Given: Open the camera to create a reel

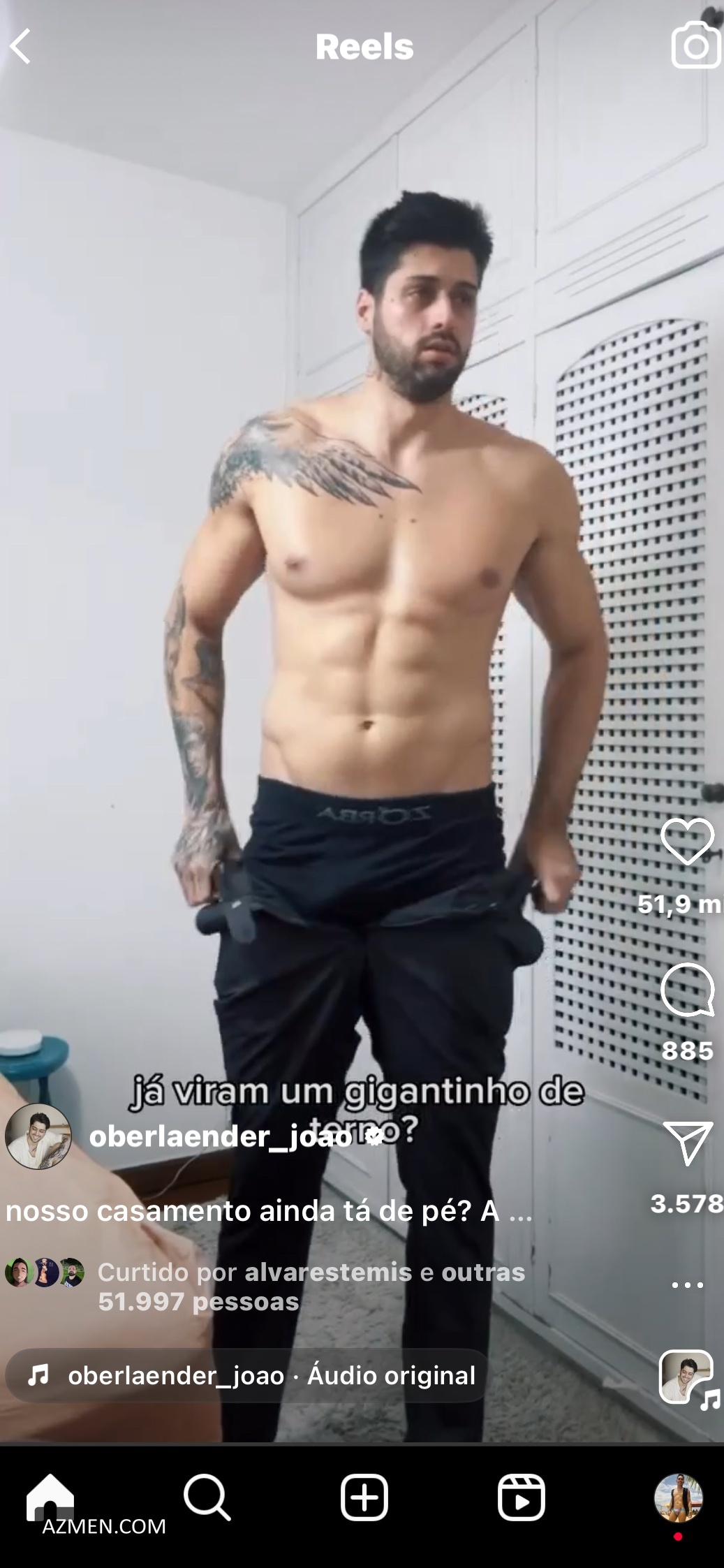Looking at the screenshot, I should pyautogui.click(x=695, y=46).
